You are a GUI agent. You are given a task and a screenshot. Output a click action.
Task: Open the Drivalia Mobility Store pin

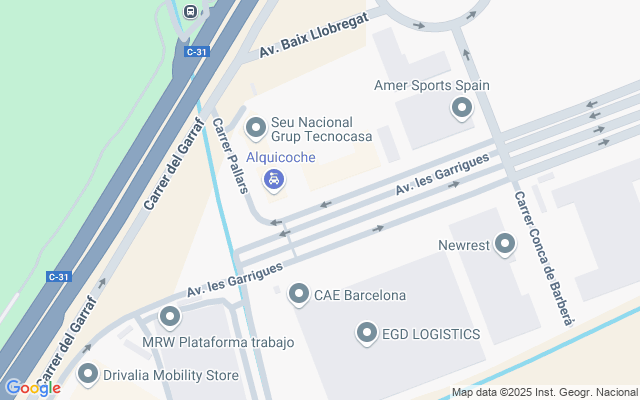89,375
